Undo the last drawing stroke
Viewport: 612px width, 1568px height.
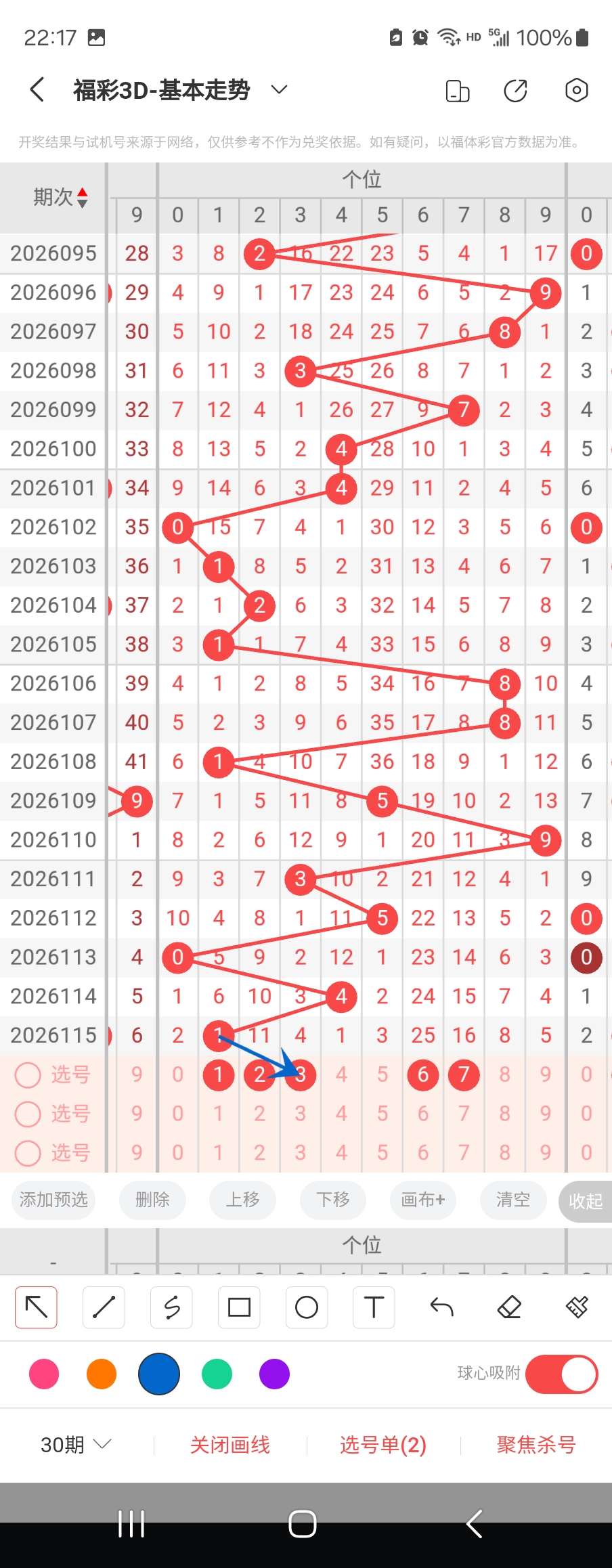pyautogui.click(x=441, y=1307)
